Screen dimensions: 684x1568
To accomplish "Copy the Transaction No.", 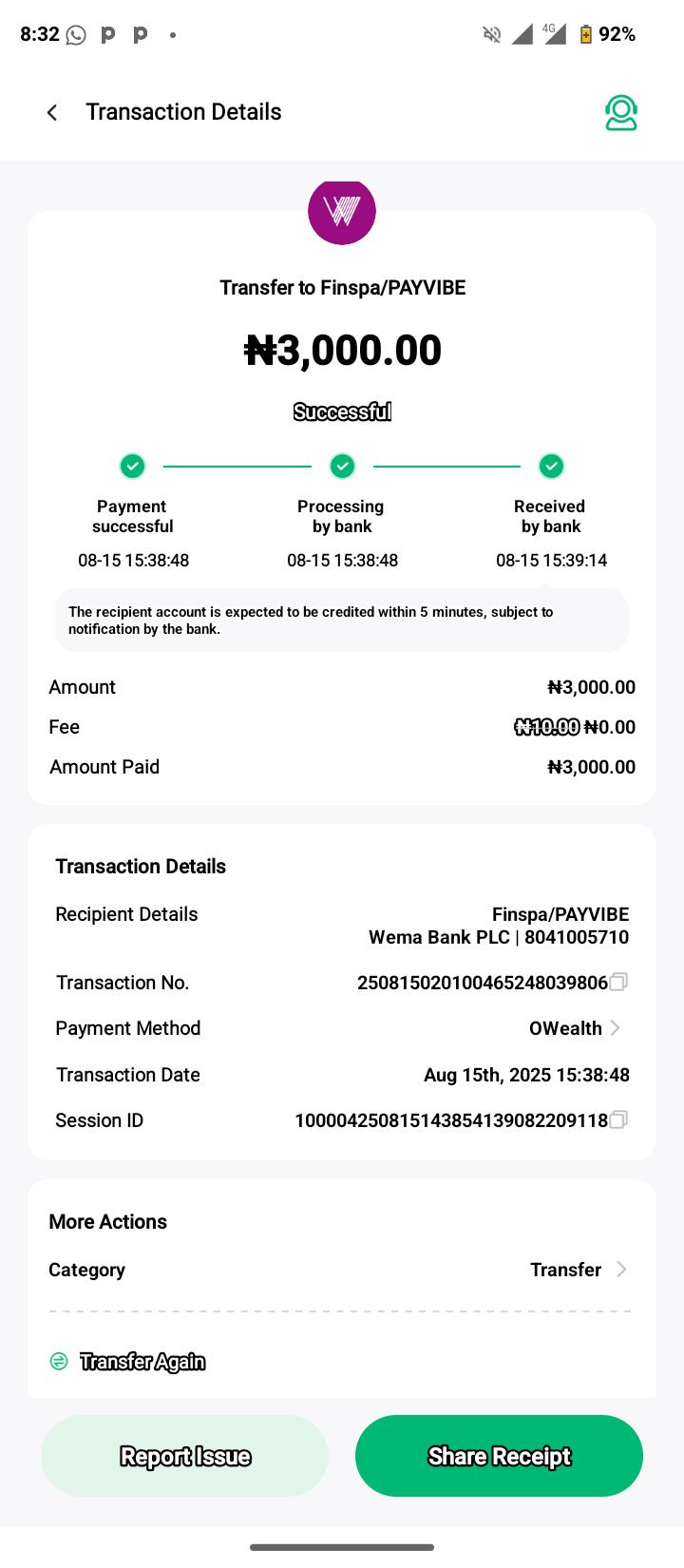I will pos(618,982).
